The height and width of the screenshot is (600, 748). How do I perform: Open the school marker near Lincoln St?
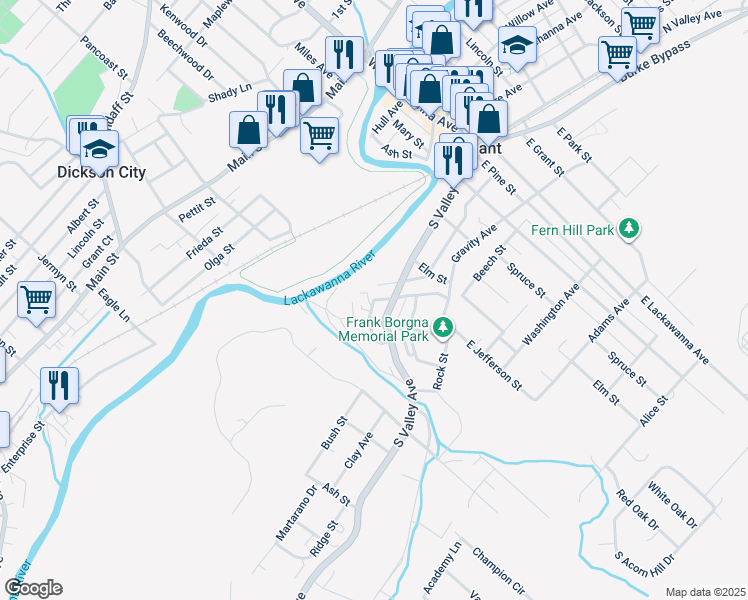pos(518,49)
